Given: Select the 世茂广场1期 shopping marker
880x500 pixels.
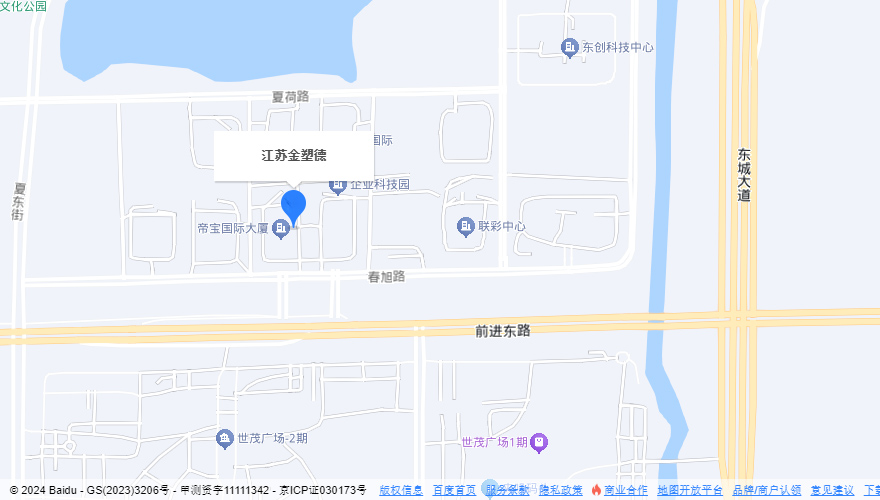Looking at the screenshot, I should click(x=539, y=441).
